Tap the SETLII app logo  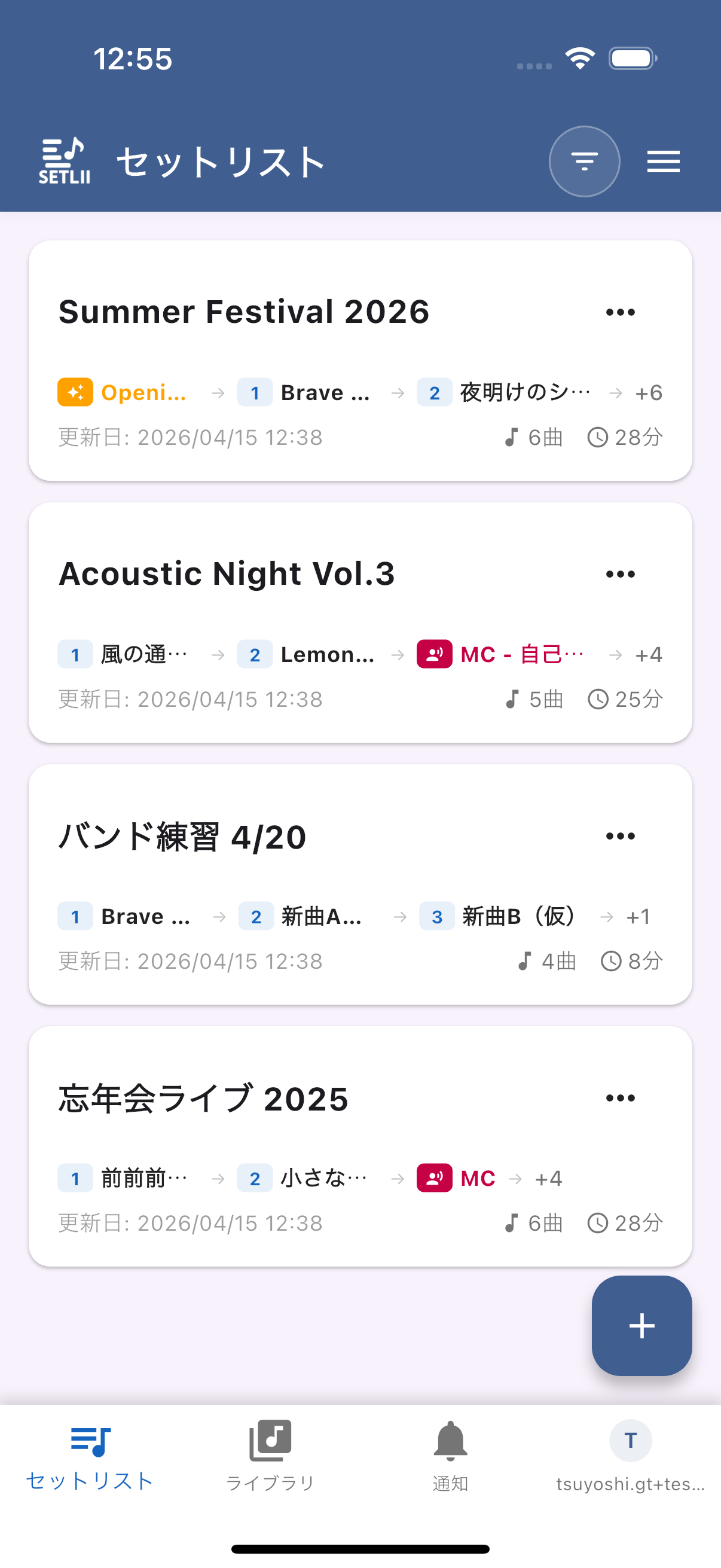64,160
